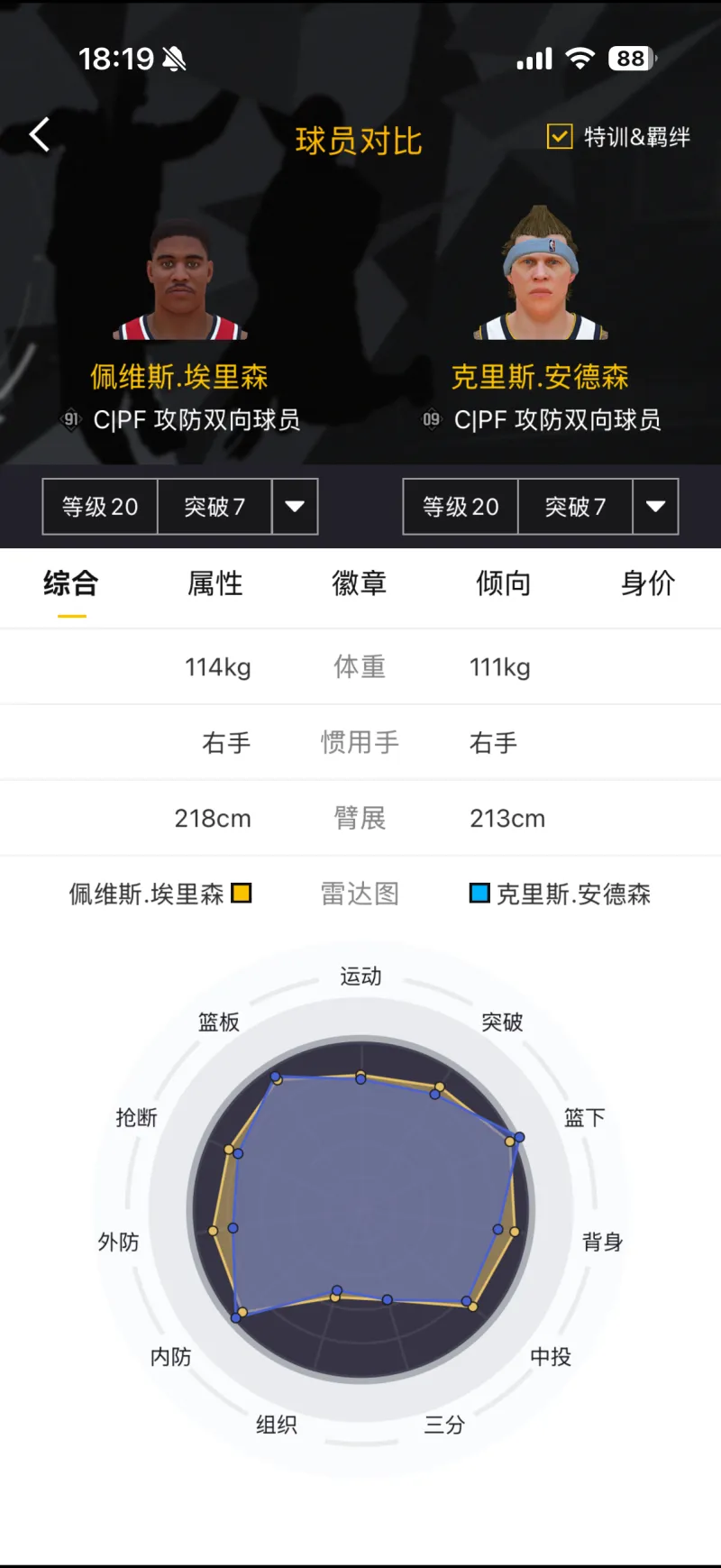Switch to the 倾向 tab
Viewport: 721px width, 1568px height.
[x=503, y=583]
